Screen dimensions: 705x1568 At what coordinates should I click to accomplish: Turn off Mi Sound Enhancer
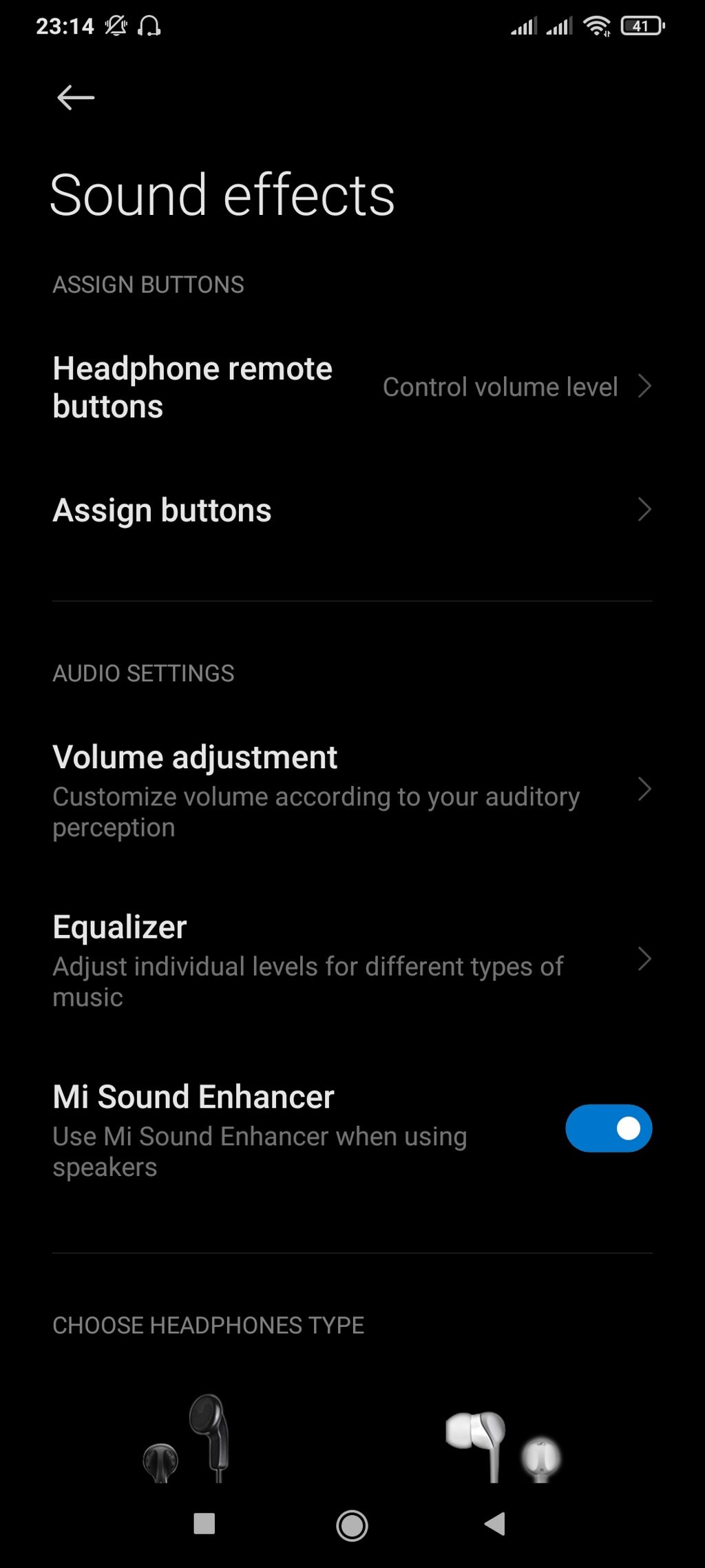[608, 1128]
